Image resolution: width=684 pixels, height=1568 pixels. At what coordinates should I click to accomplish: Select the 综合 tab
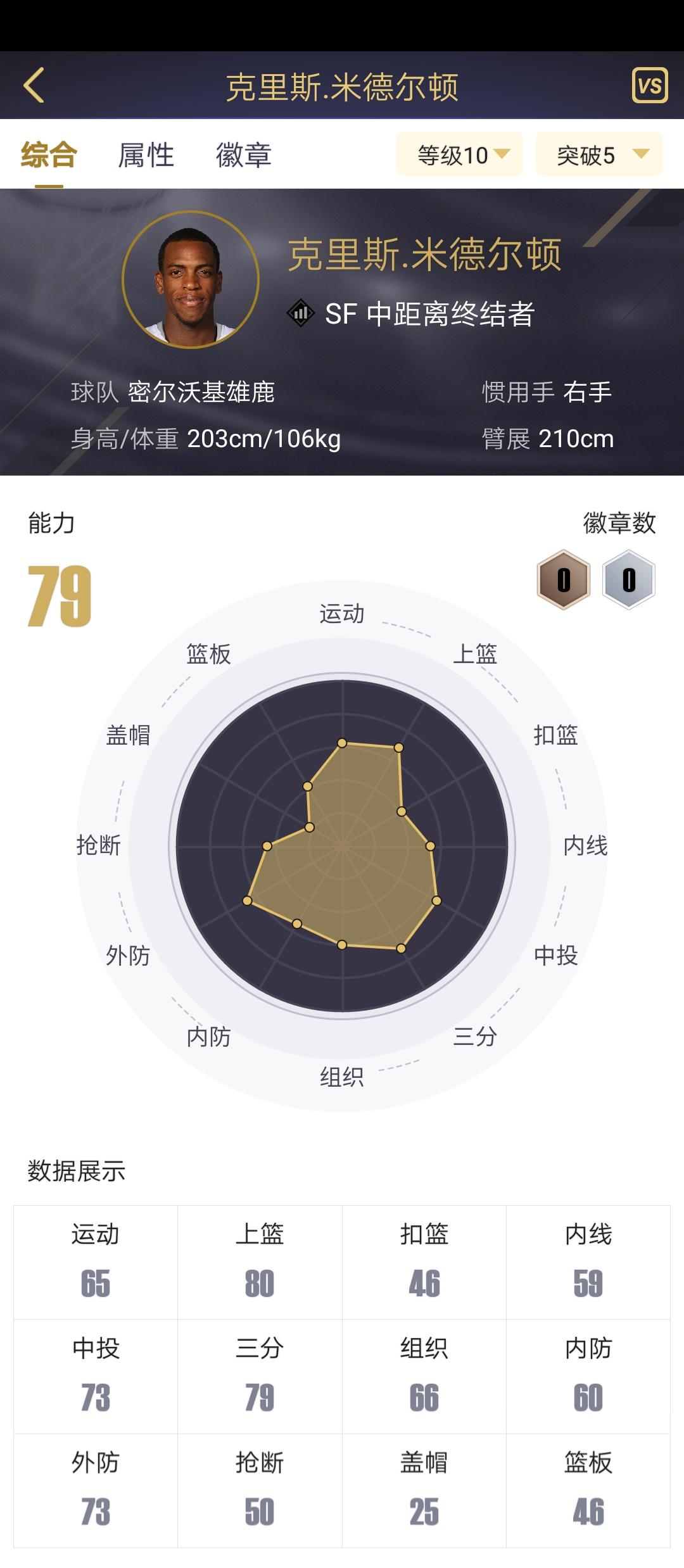pyautogui.click(x=49, y=155)
